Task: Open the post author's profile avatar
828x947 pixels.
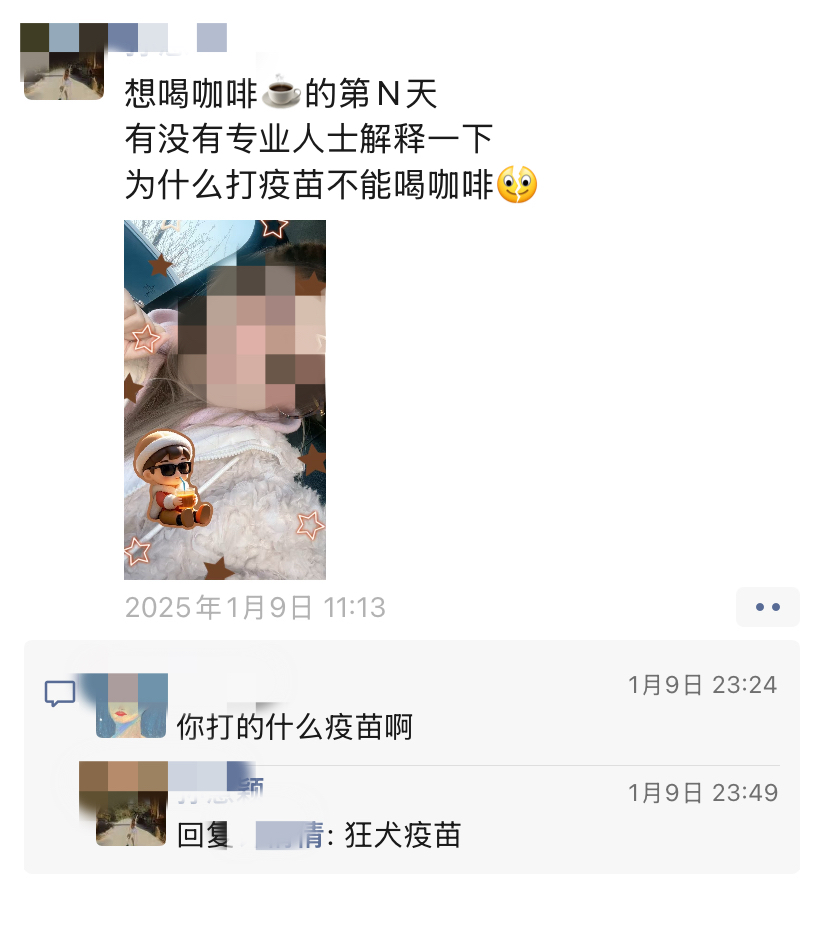Action: (x=64, y=62)
